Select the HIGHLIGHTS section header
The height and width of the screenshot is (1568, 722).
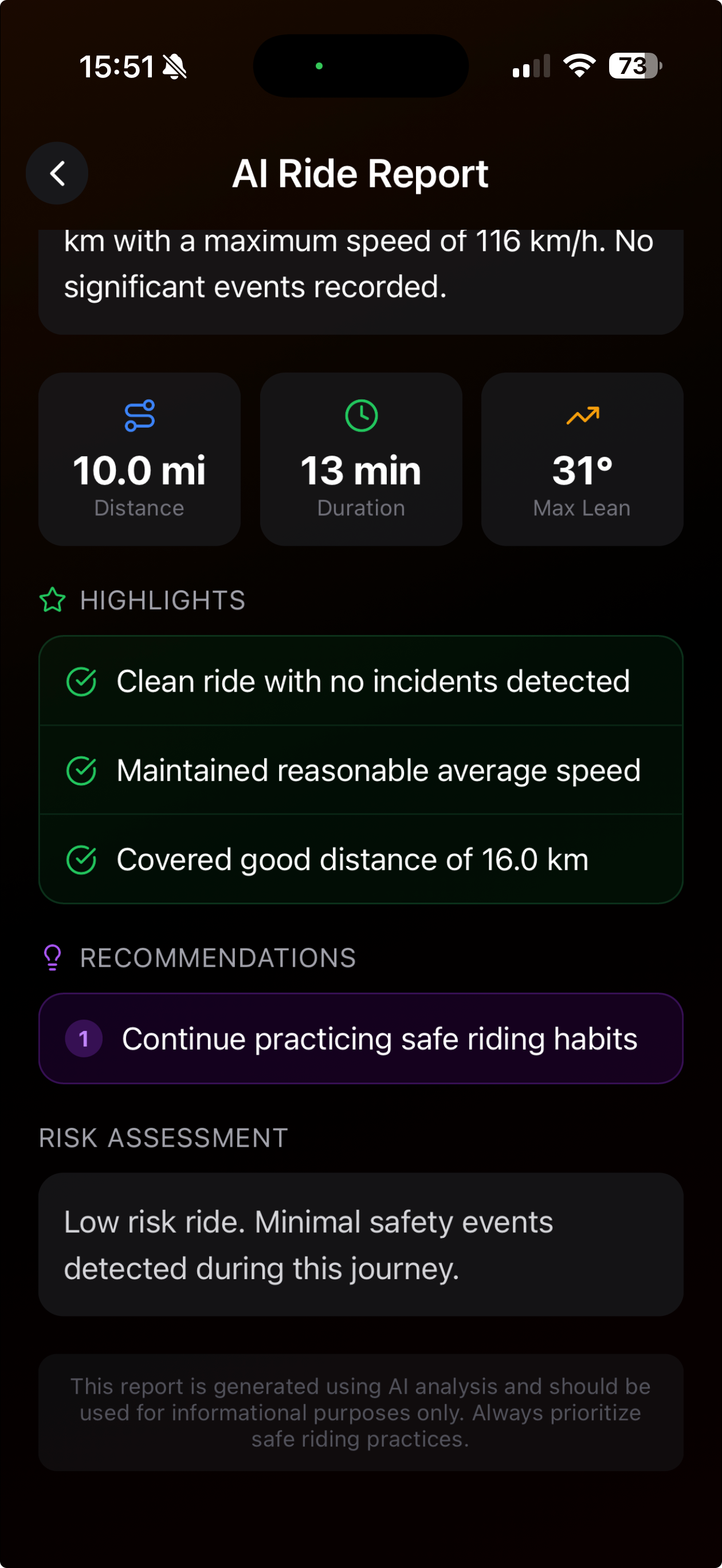163,601
